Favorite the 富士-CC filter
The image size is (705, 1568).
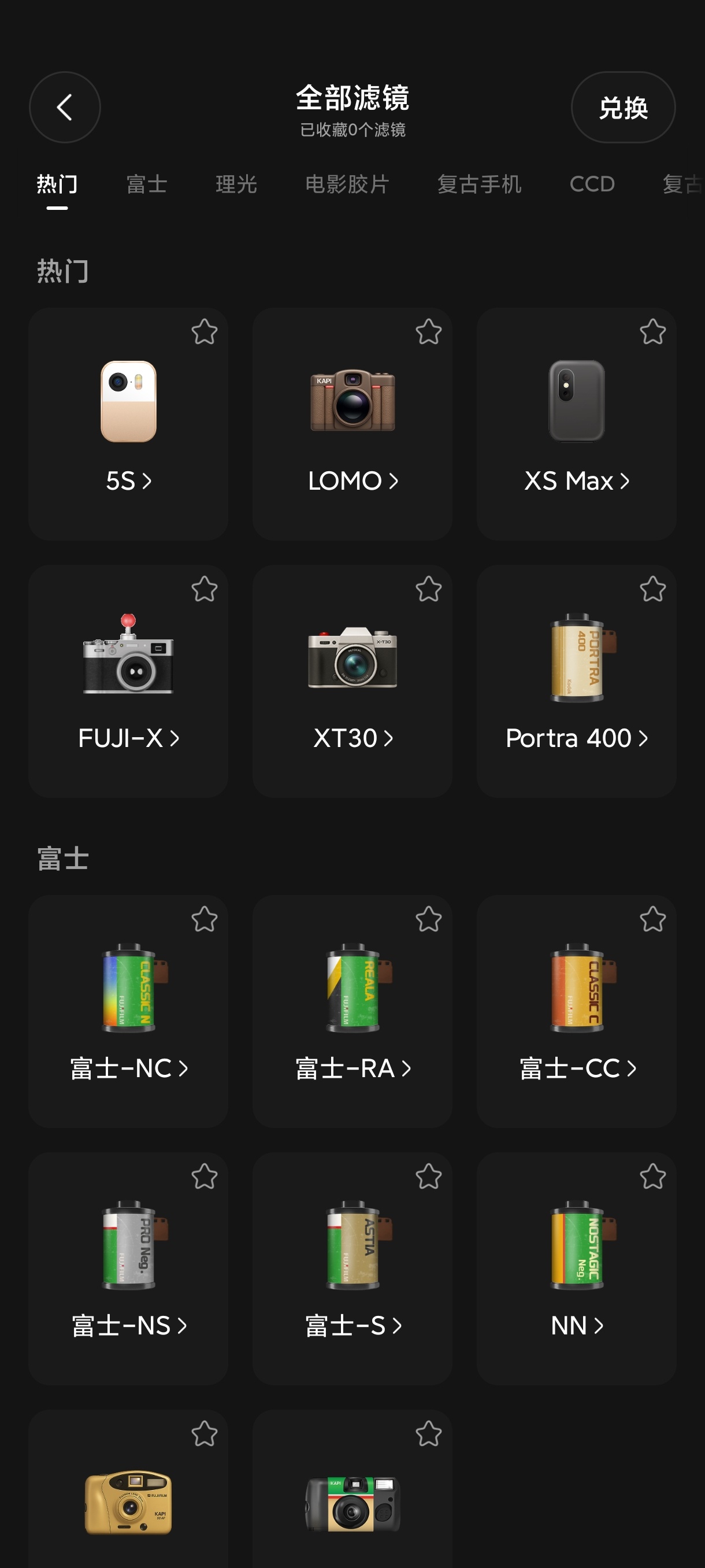[x=652, y=919]
